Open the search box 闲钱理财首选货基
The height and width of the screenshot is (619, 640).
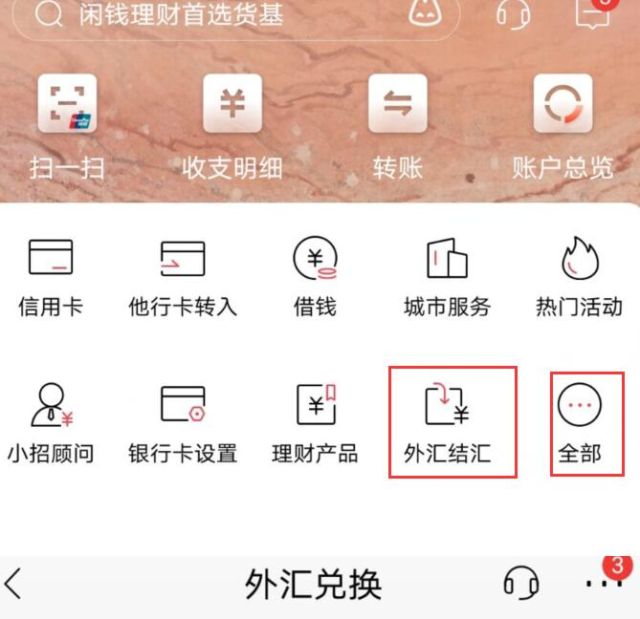(x=200, y=15)
